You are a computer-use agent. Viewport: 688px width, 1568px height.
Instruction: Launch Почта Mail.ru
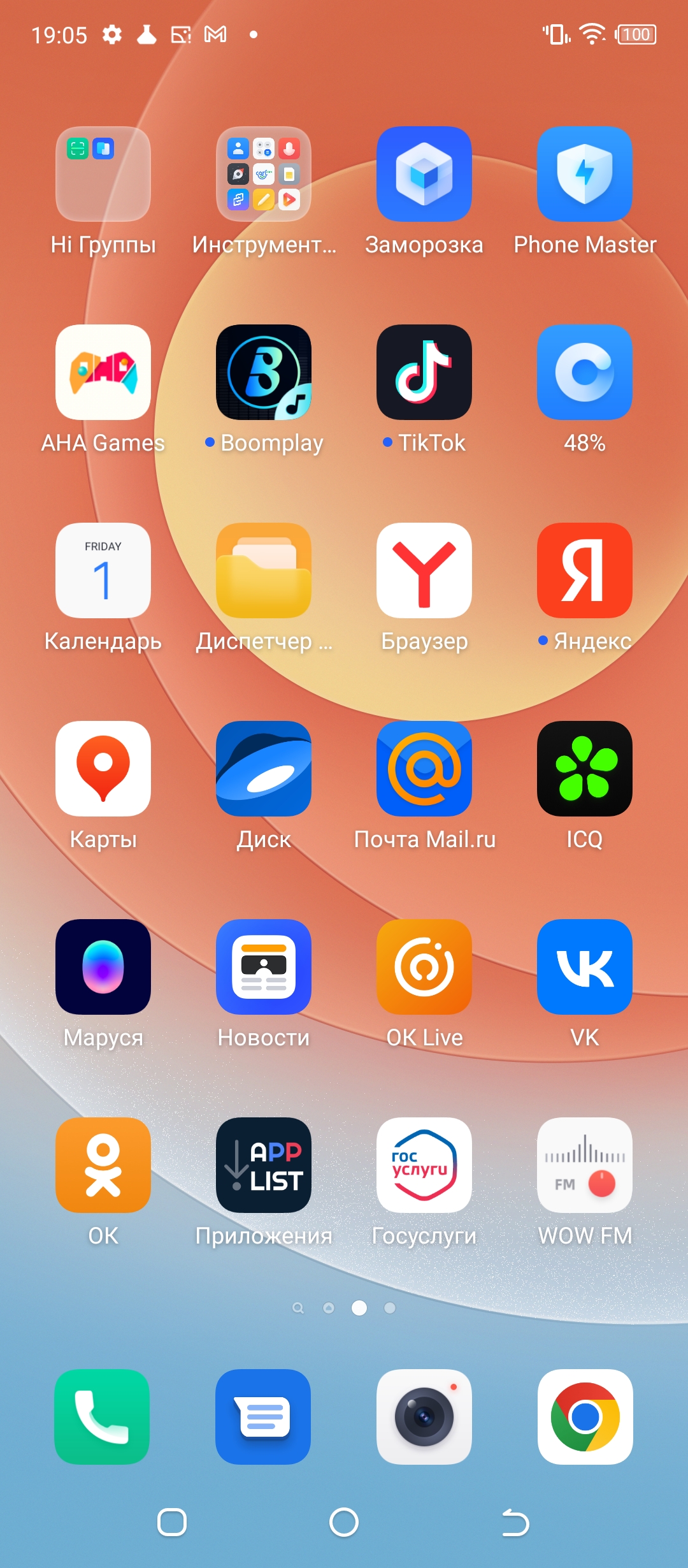[424, 769]
